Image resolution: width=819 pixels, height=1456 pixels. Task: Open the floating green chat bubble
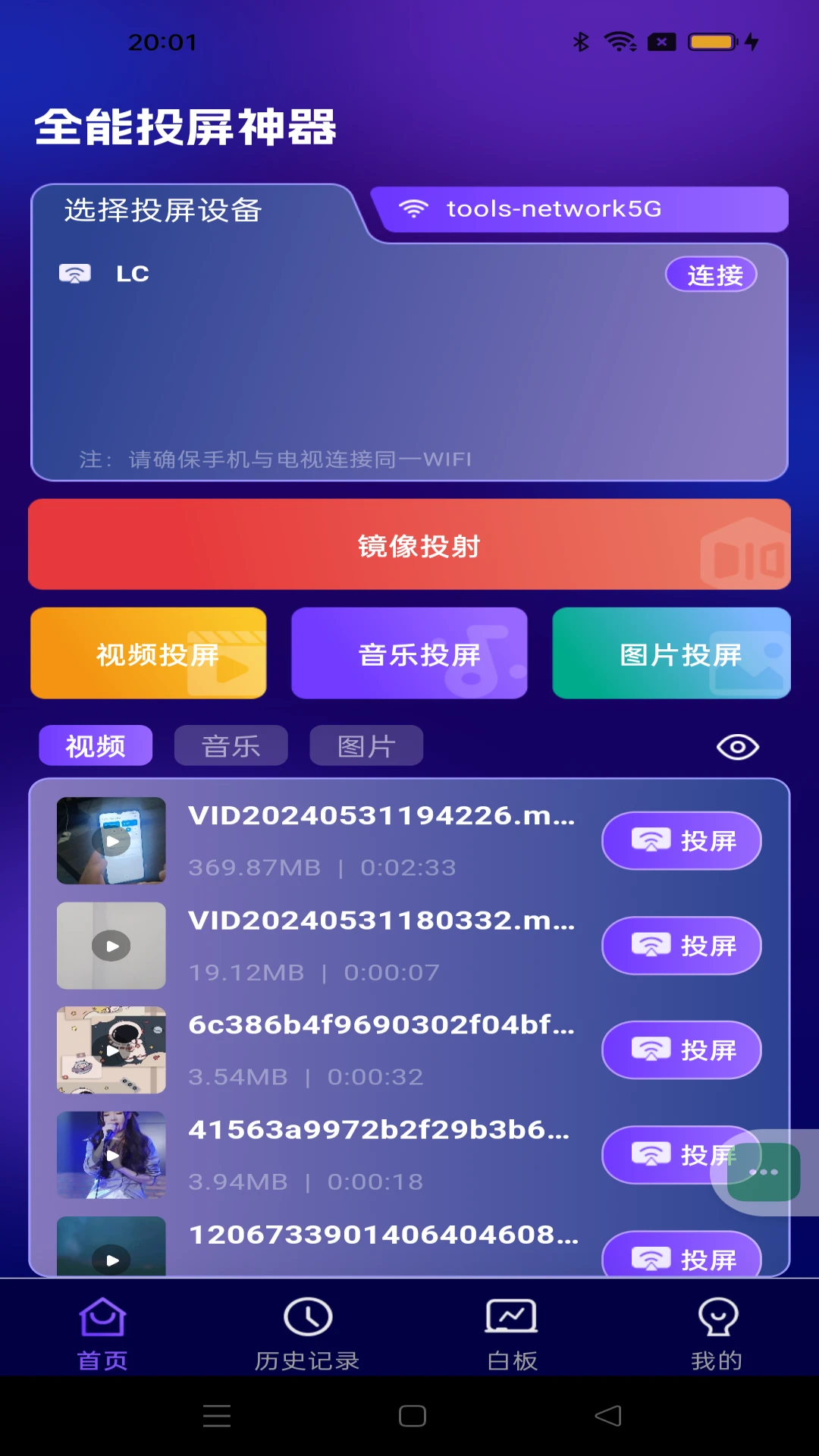click(764, 1172)
